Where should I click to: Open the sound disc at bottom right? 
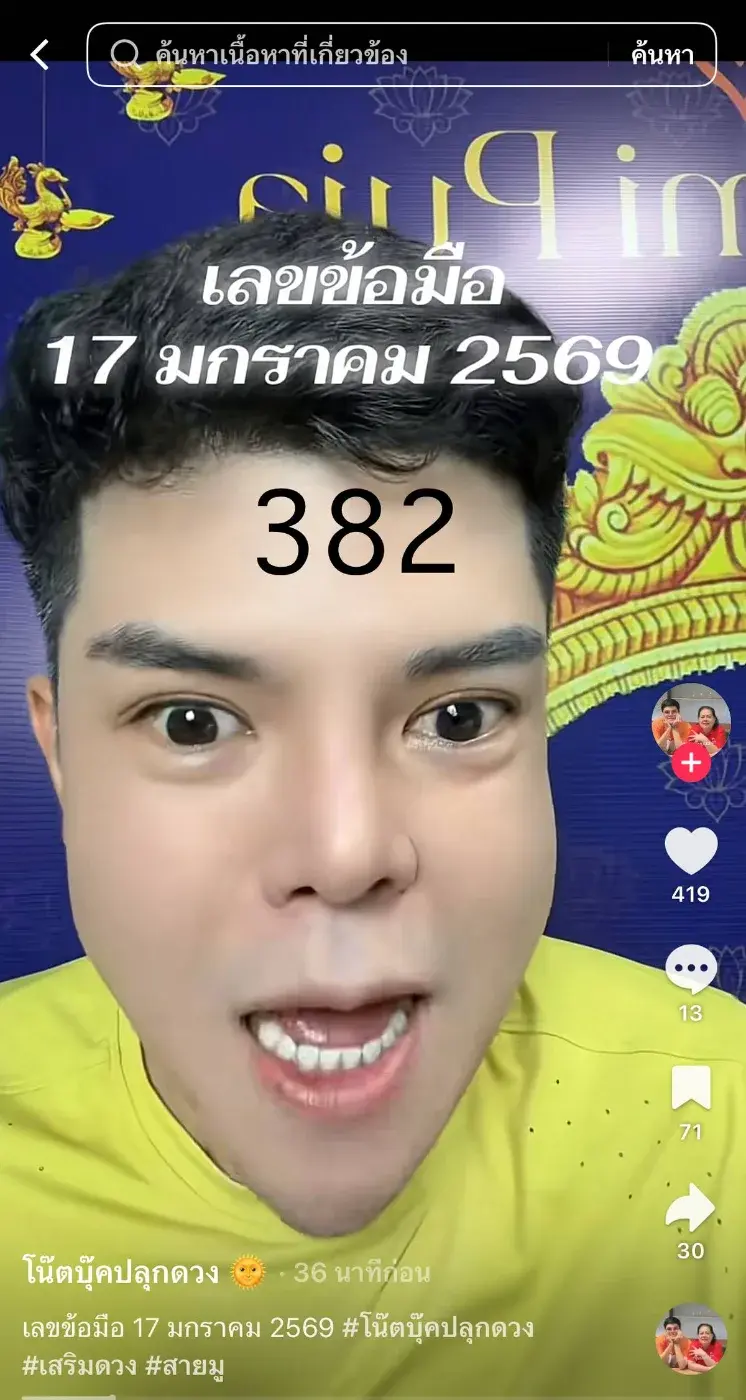(691, 1338)
